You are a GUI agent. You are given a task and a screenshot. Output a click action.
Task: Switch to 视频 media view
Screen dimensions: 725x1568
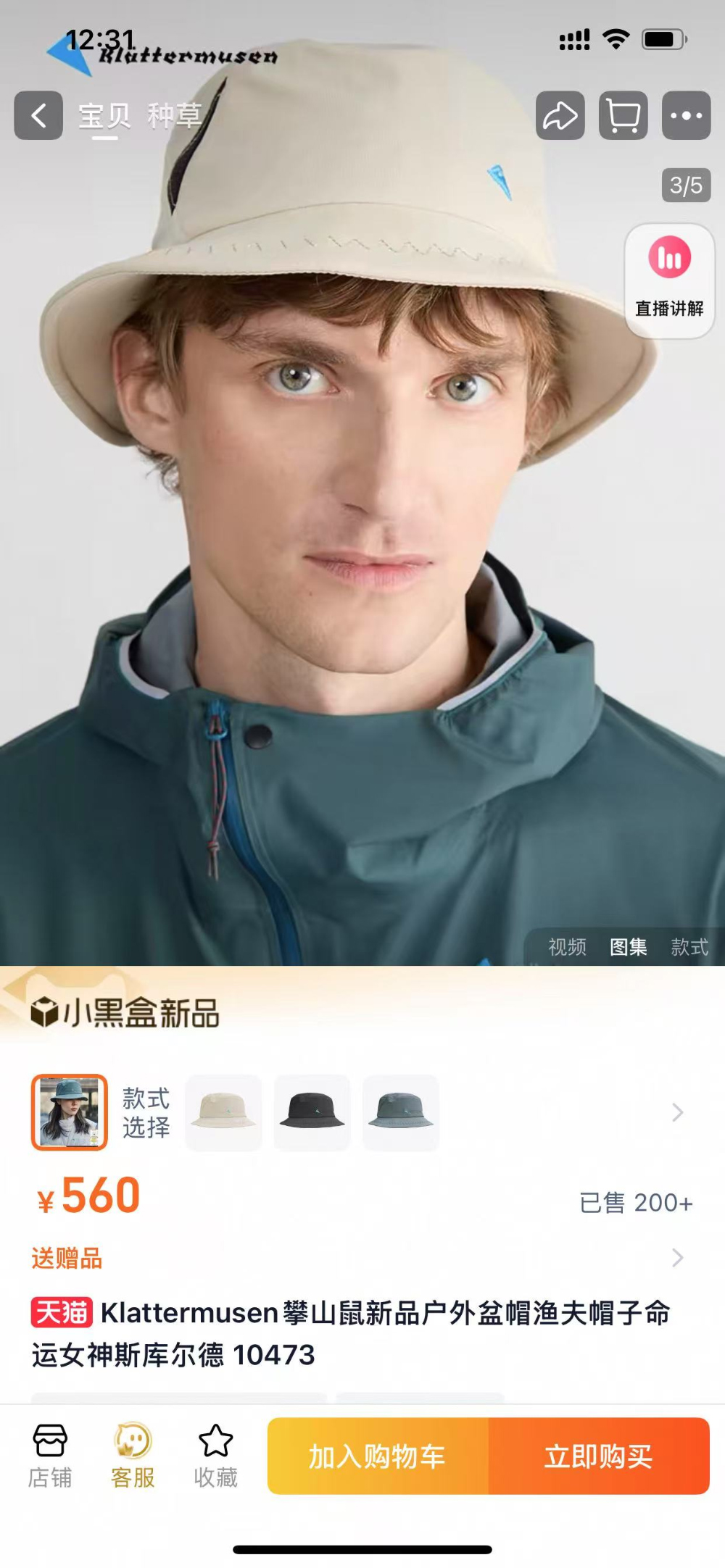(x=567, y=946)
